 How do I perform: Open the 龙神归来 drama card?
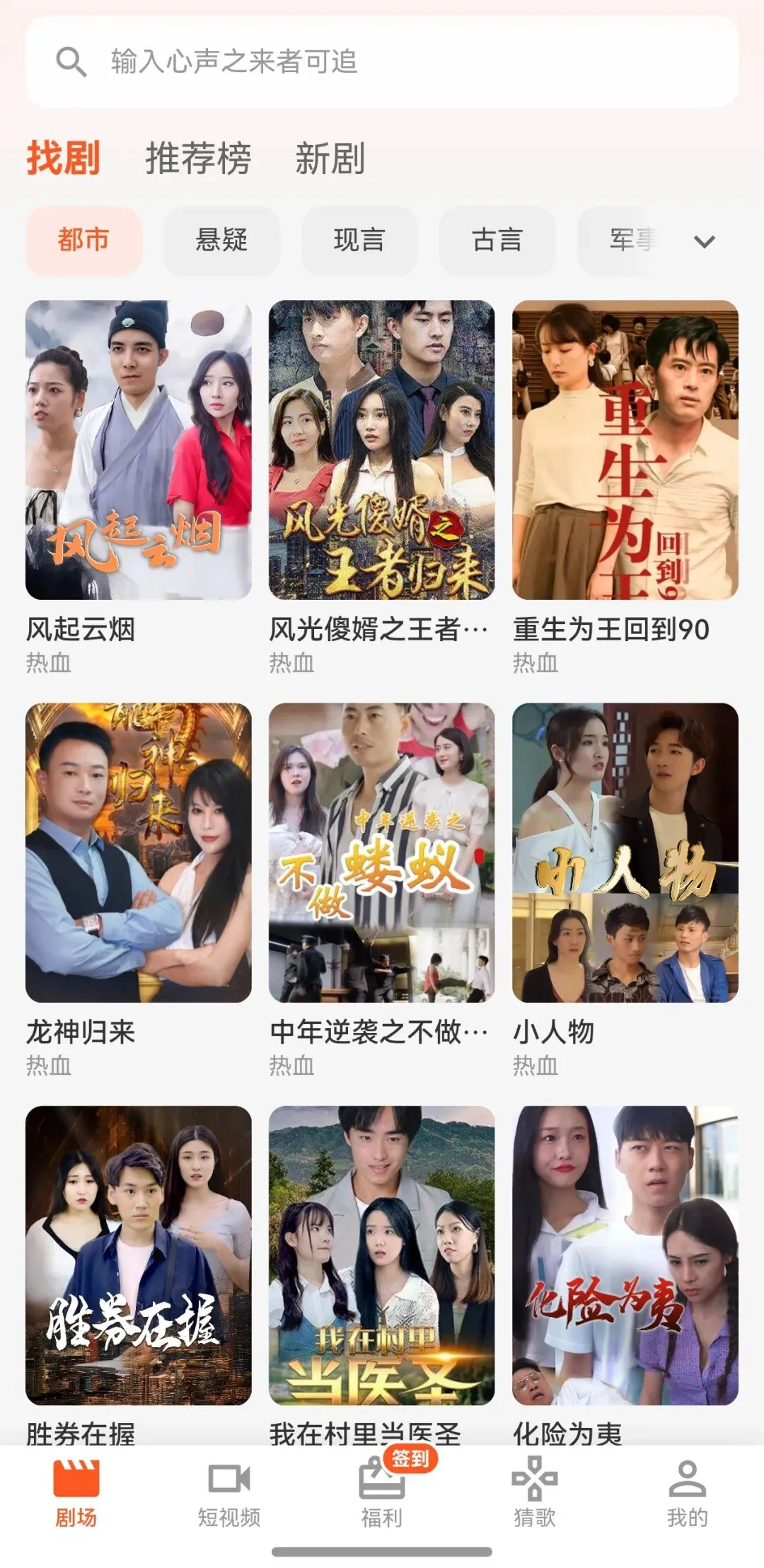[139, 852]
